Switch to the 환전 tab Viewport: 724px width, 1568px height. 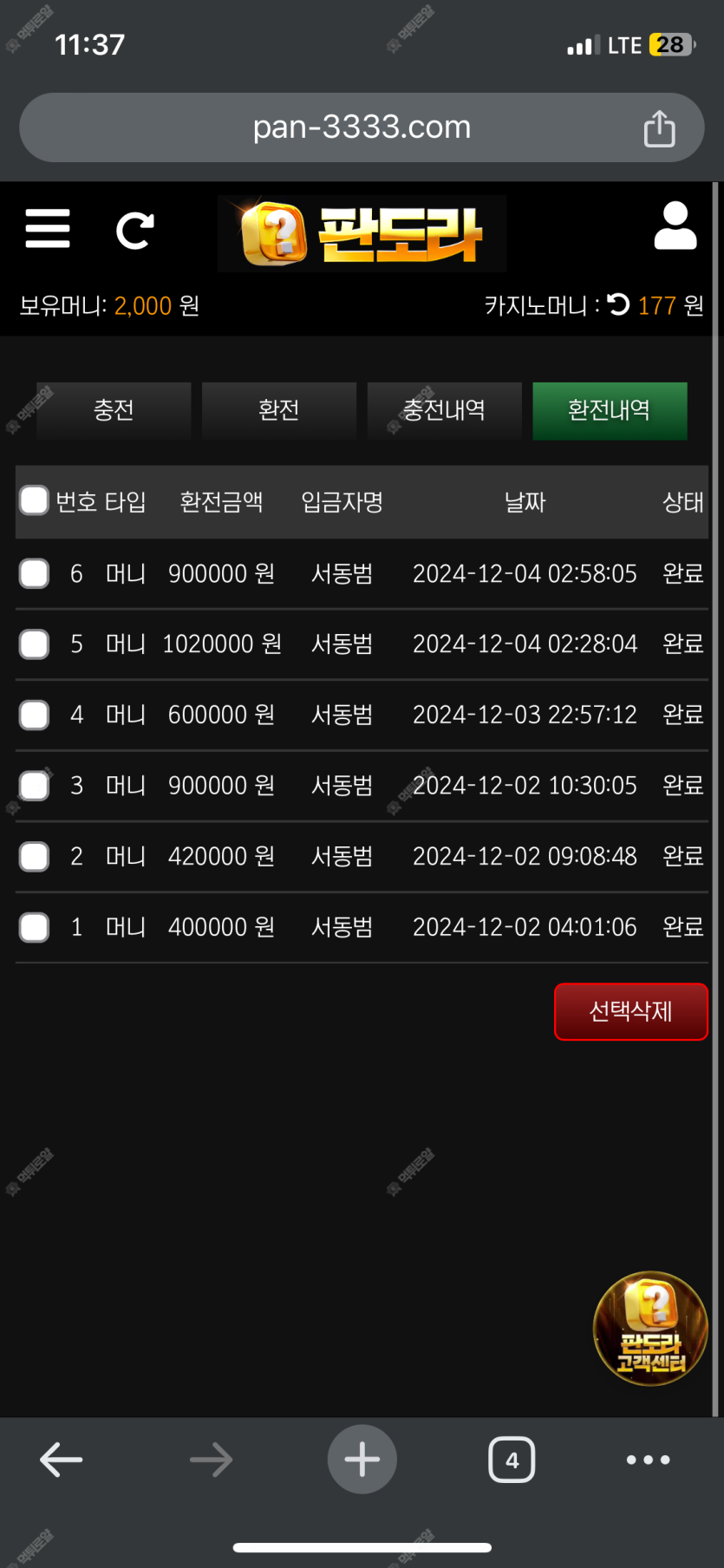pyautogui.click(x=279, y=410)
